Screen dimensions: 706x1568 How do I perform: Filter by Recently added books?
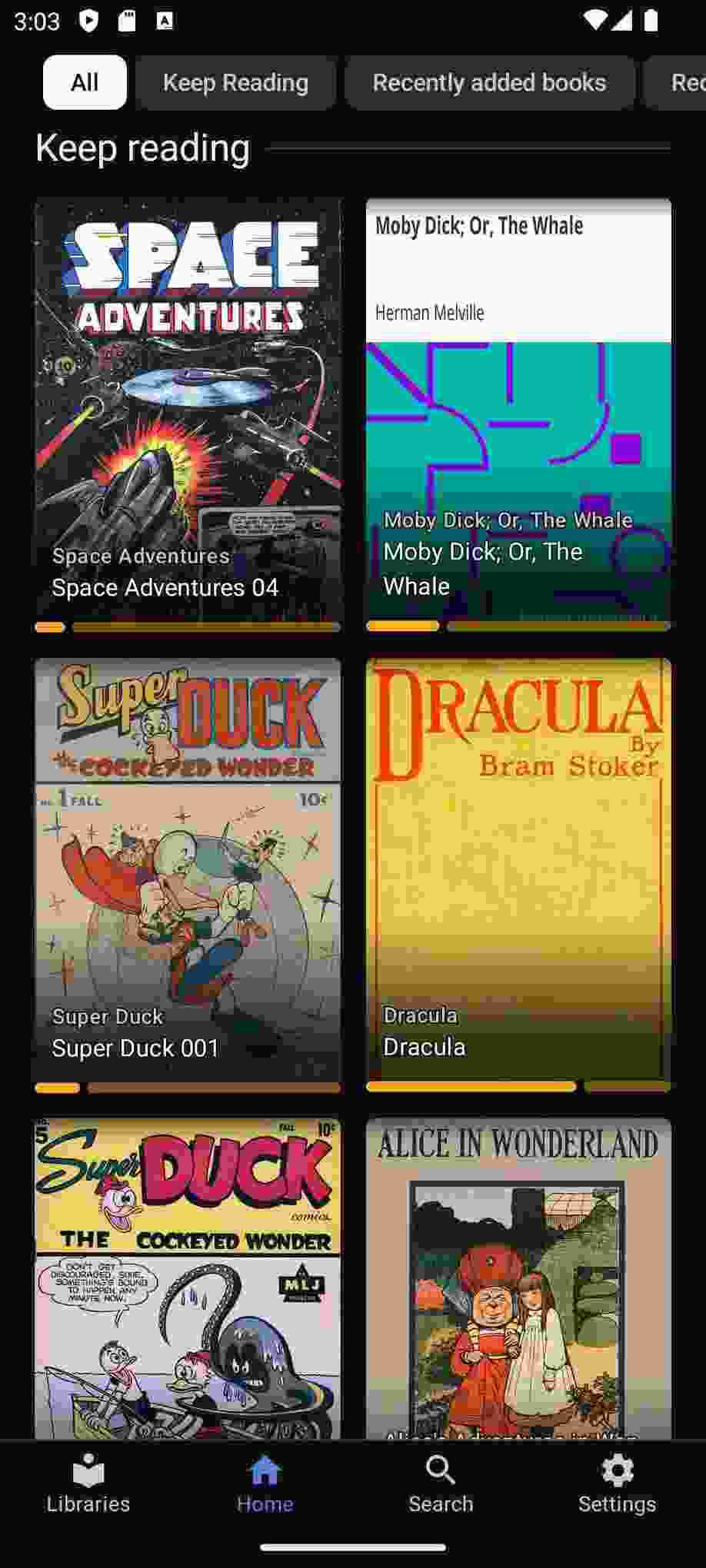click(x=489, y=82)
